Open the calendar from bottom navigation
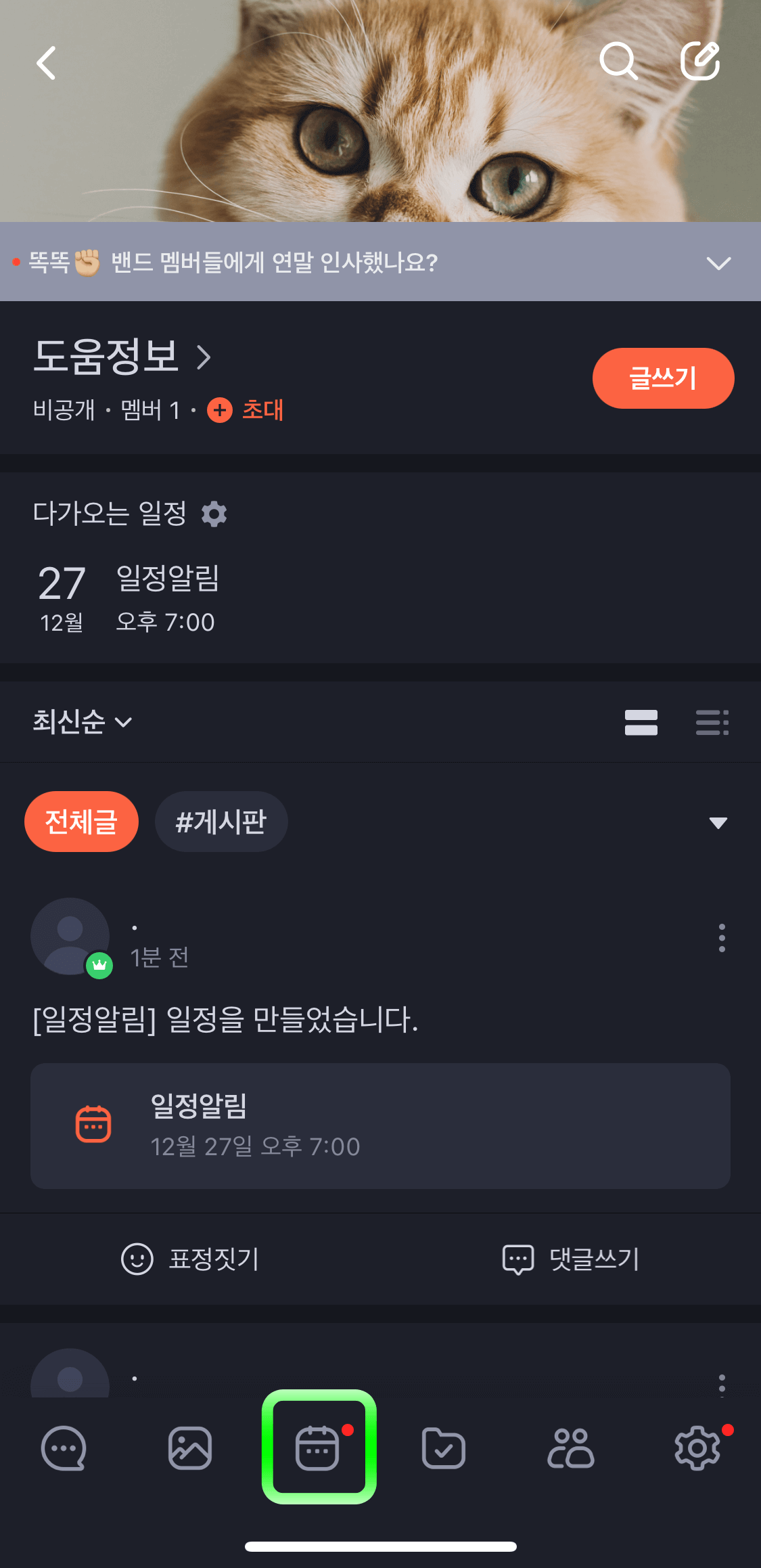The image size is (761, 1568). point(318,1449)
